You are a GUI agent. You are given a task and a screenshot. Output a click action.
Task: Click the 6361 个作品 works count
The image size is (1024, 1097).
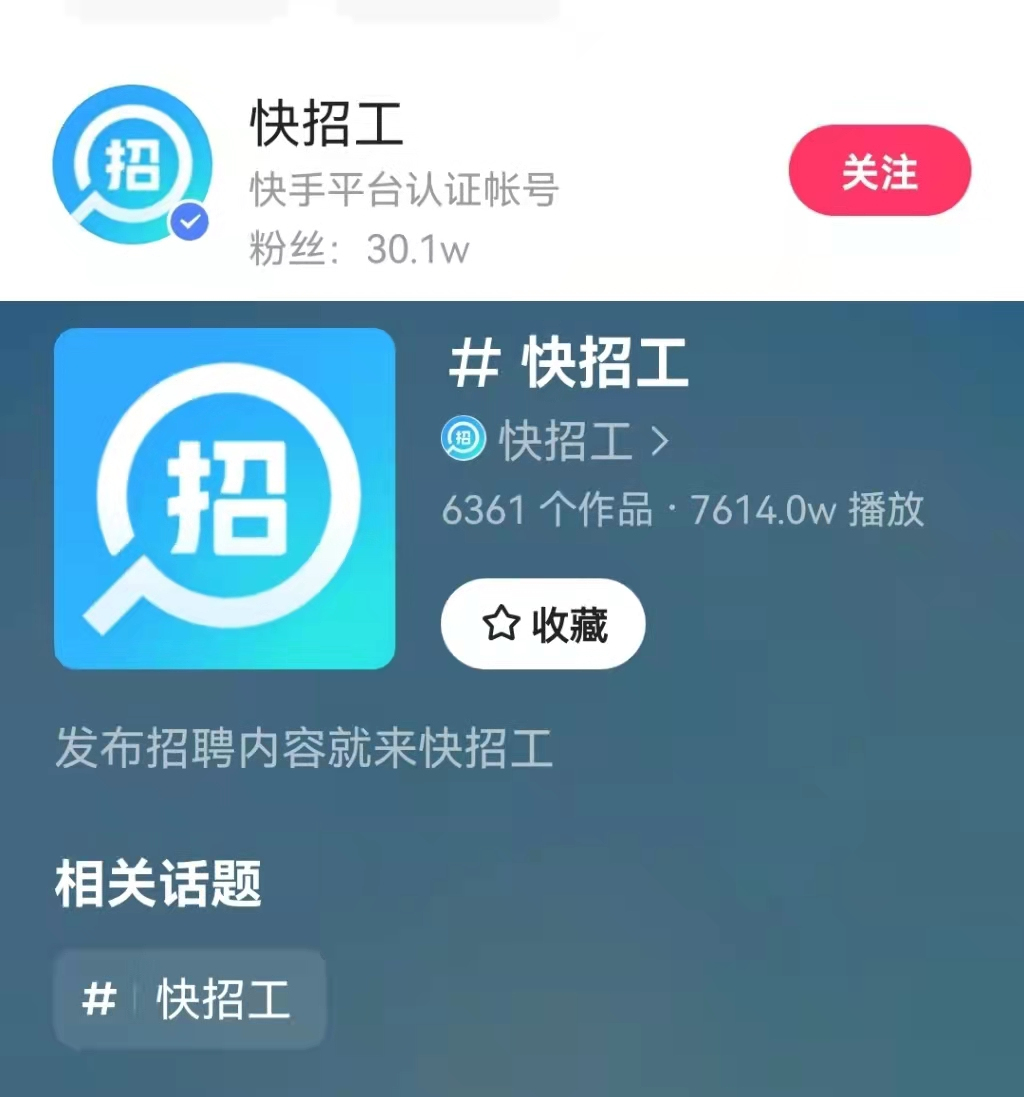(x=548, y=509)
